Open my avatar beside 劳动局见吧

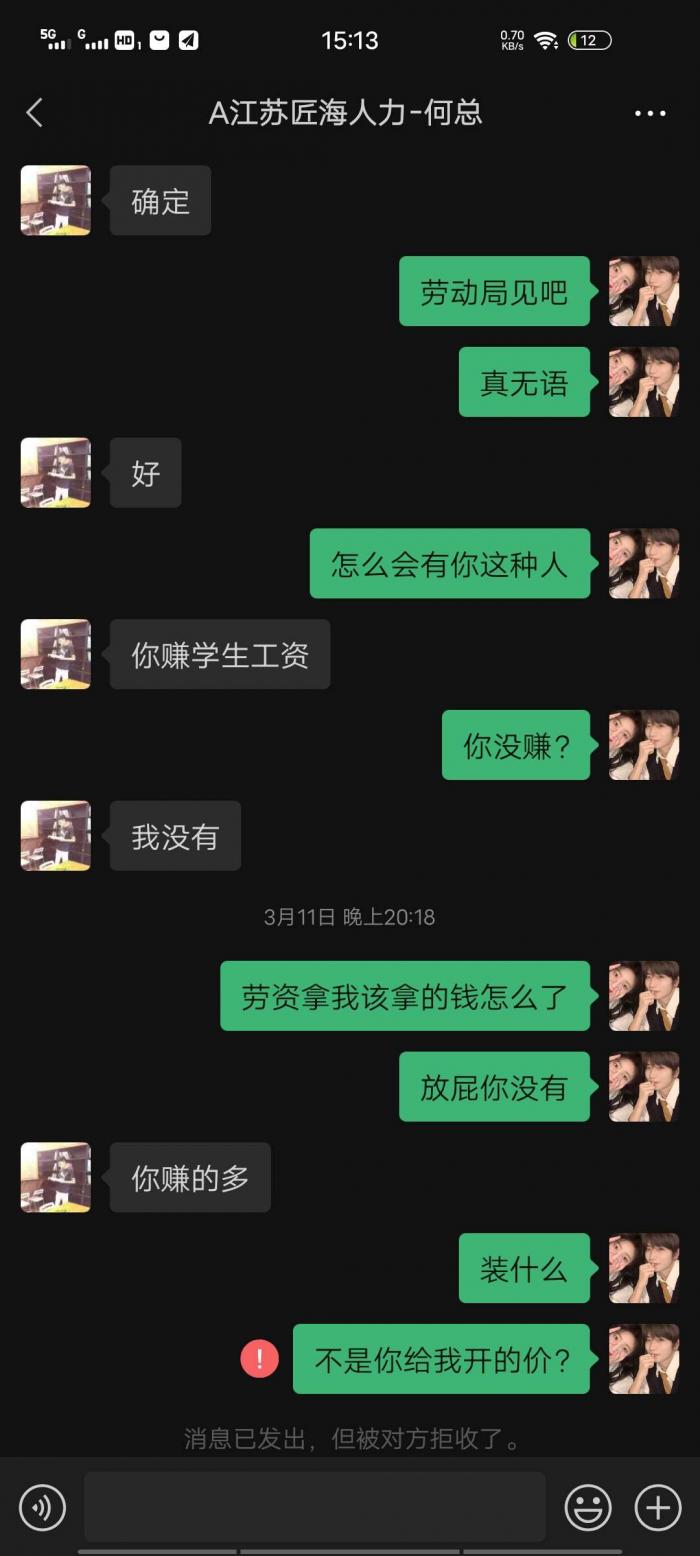click(x=644, y=291)
